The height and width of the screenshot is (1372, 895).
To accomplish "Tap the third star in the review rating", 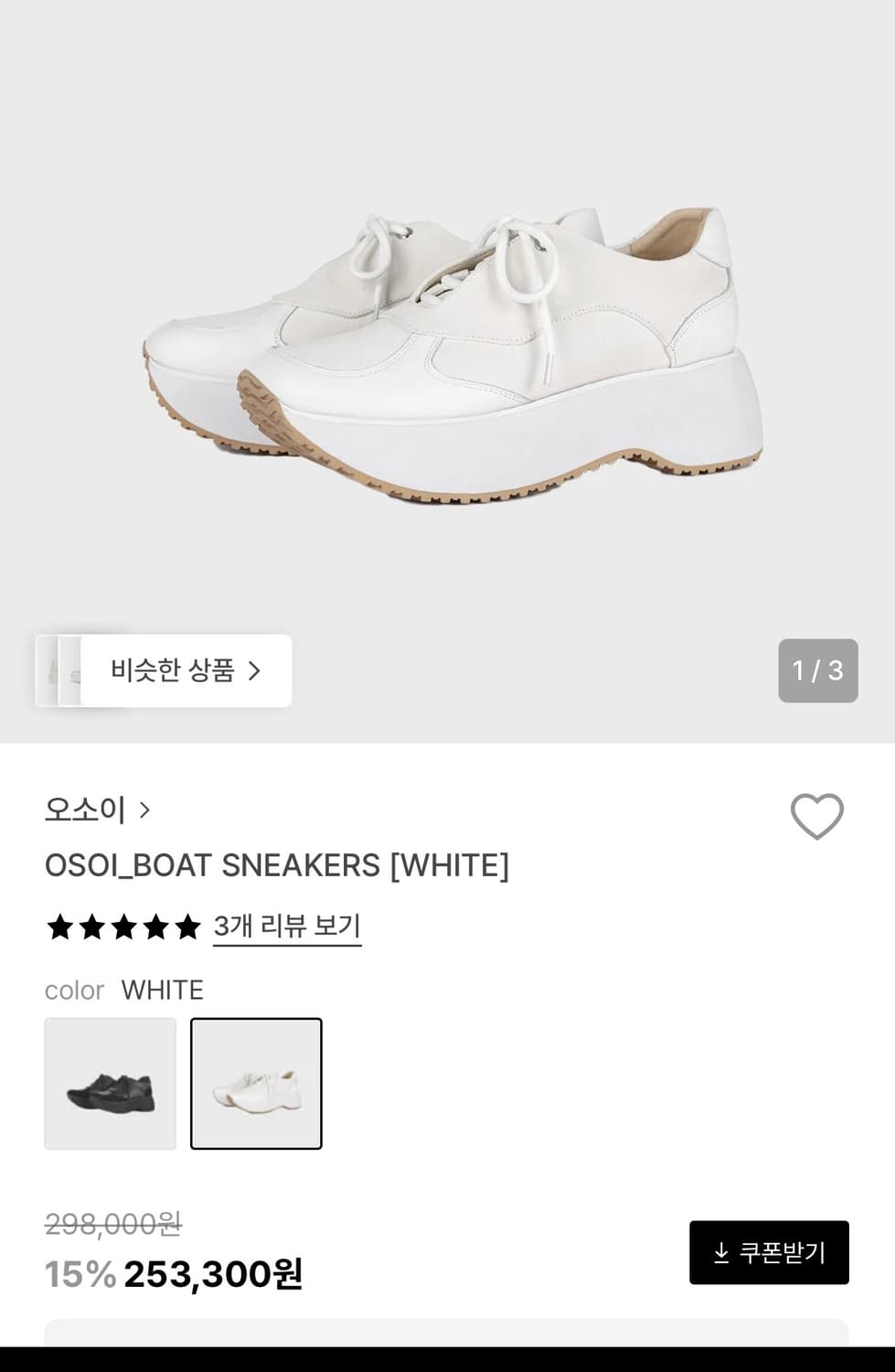I will click(121, 926).
